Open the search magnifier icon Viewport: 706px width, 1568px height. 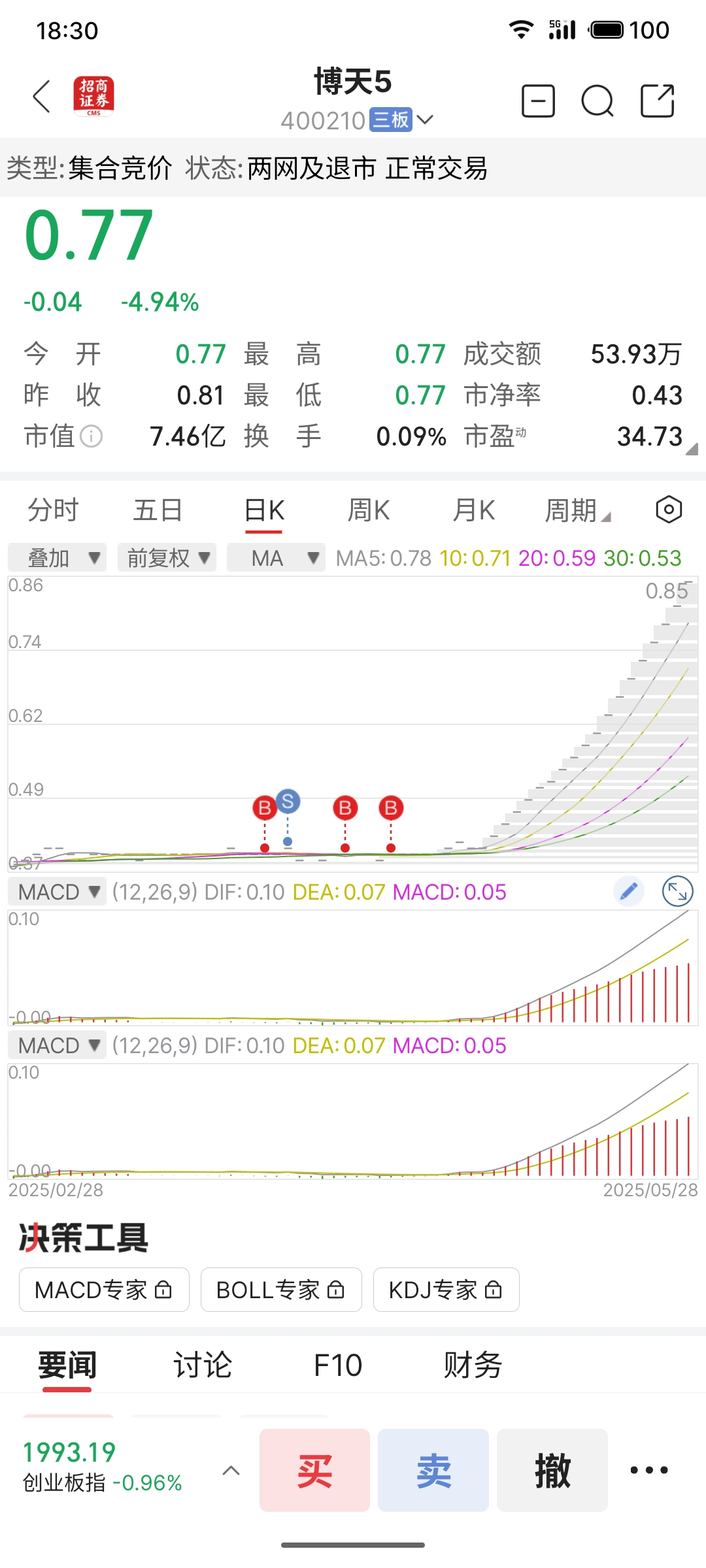point(597,101)
